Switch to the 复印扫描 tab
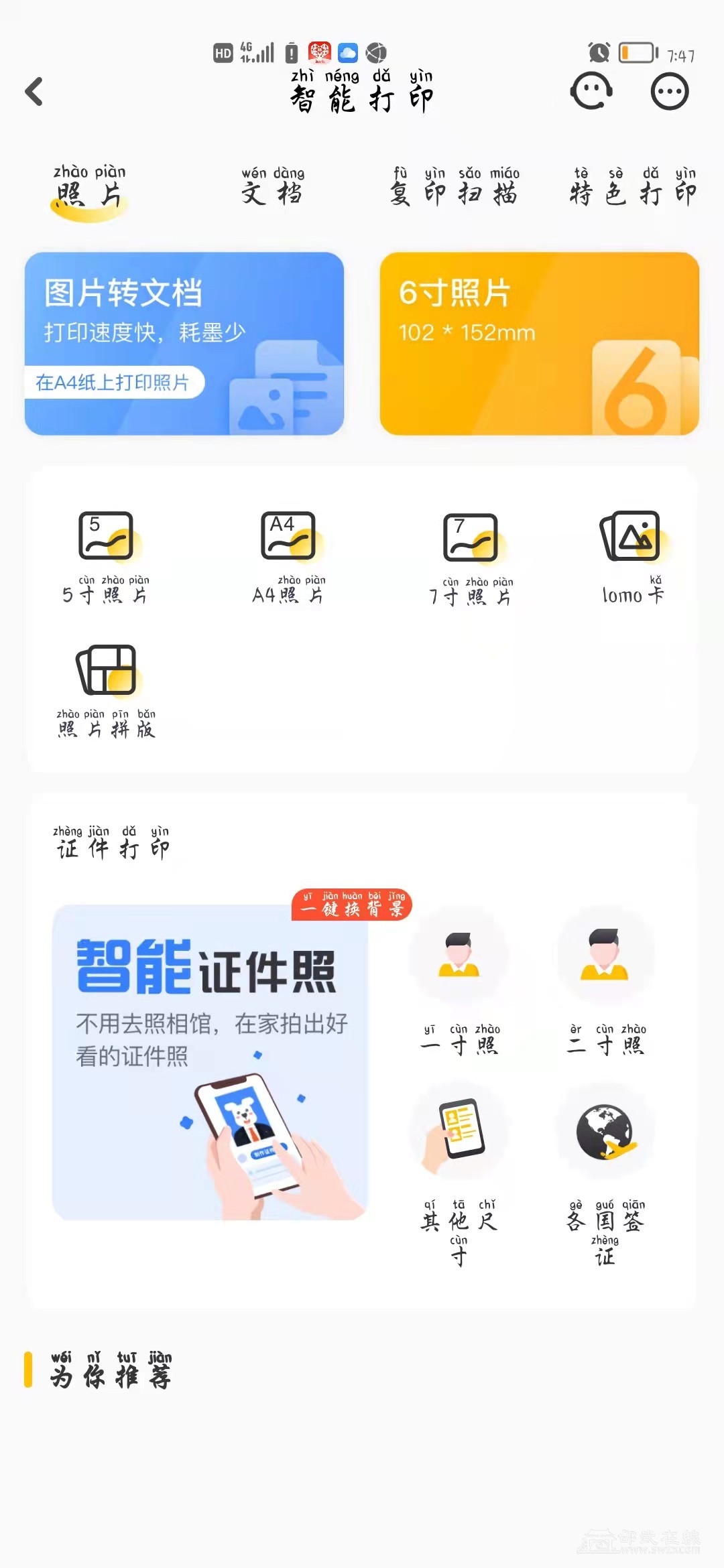This screenshot has height=1568, width=724. [x=455, y=188]
